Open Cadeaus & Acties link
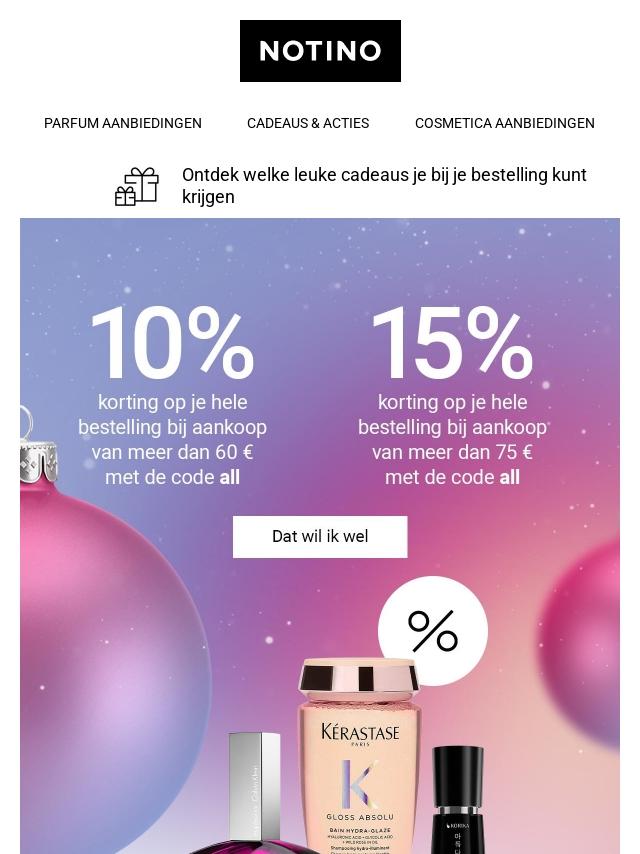This screenshot has height=854, width=640. 308,123
